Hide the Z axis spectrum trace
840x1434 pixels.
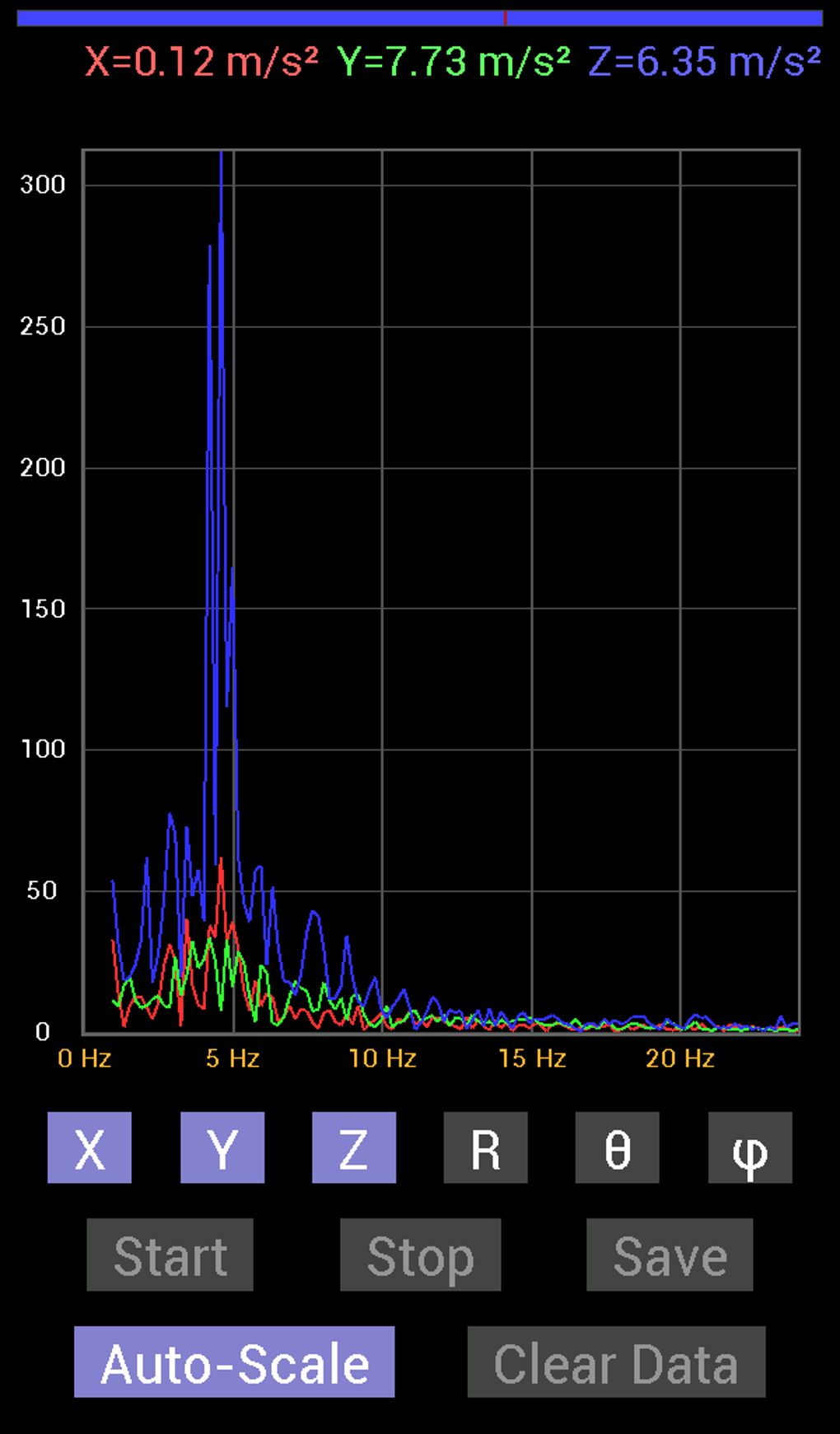coord(353,1147)
